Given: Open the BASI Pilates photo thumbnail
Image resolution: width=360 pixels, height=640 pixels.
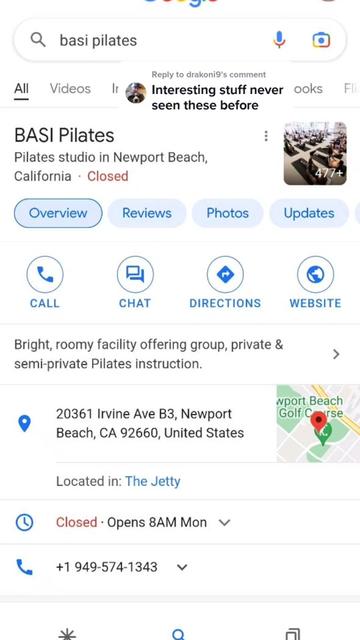Looking at the screenshot, I should pyautogui.click(x=315, y=153).
